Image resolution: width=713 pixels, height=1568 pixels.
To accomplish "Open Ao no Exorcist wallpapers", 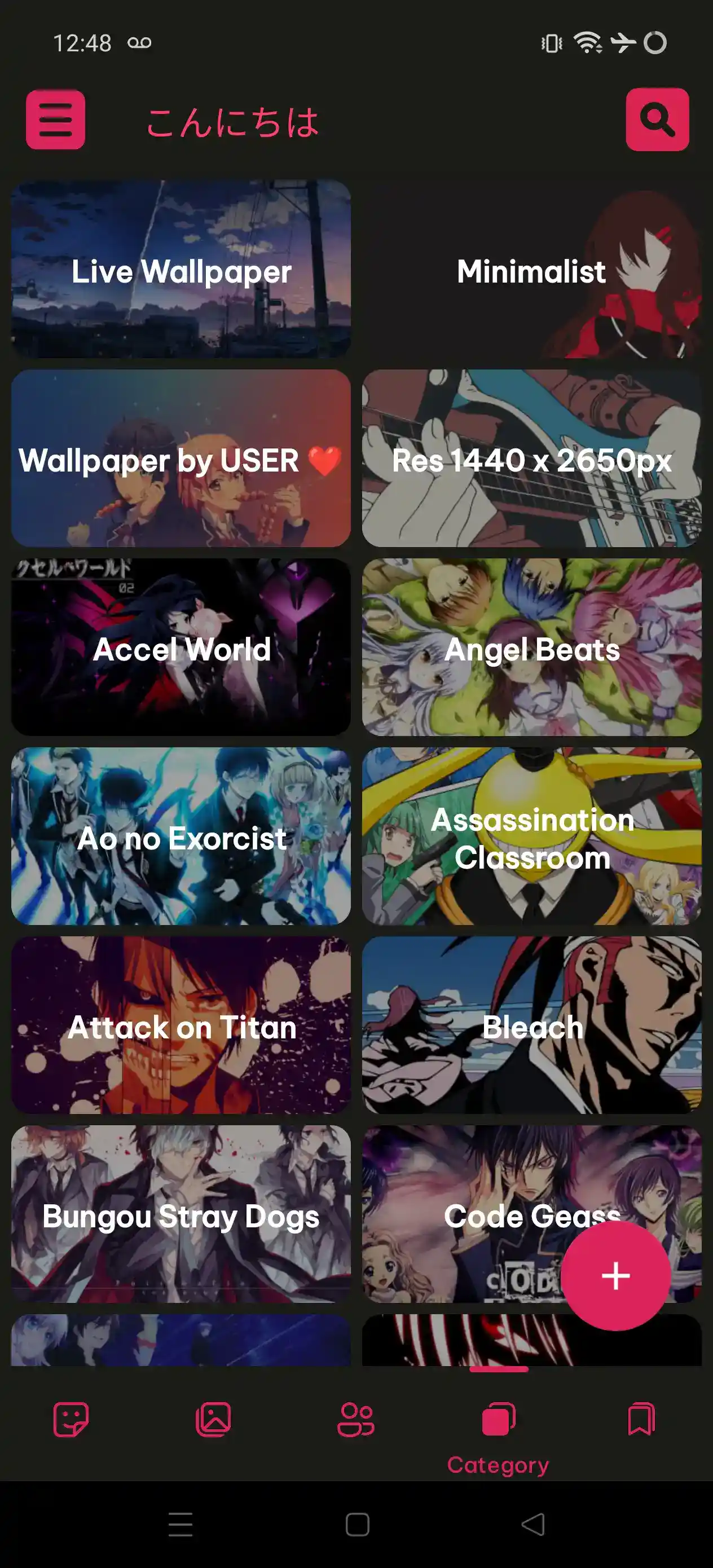I will [181, 836].
